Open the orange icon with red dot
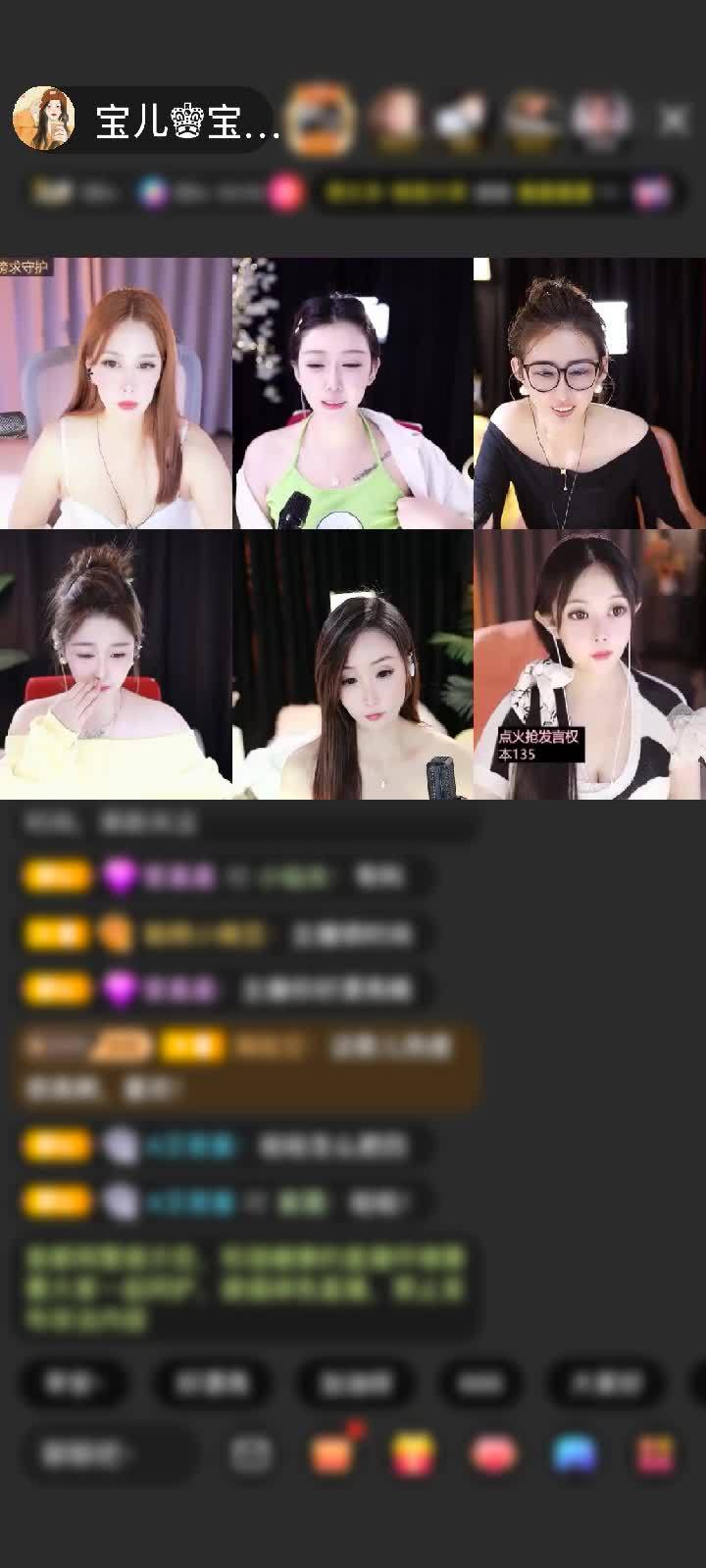This screenshot has height=1568, width=706. click(333, 1454)
